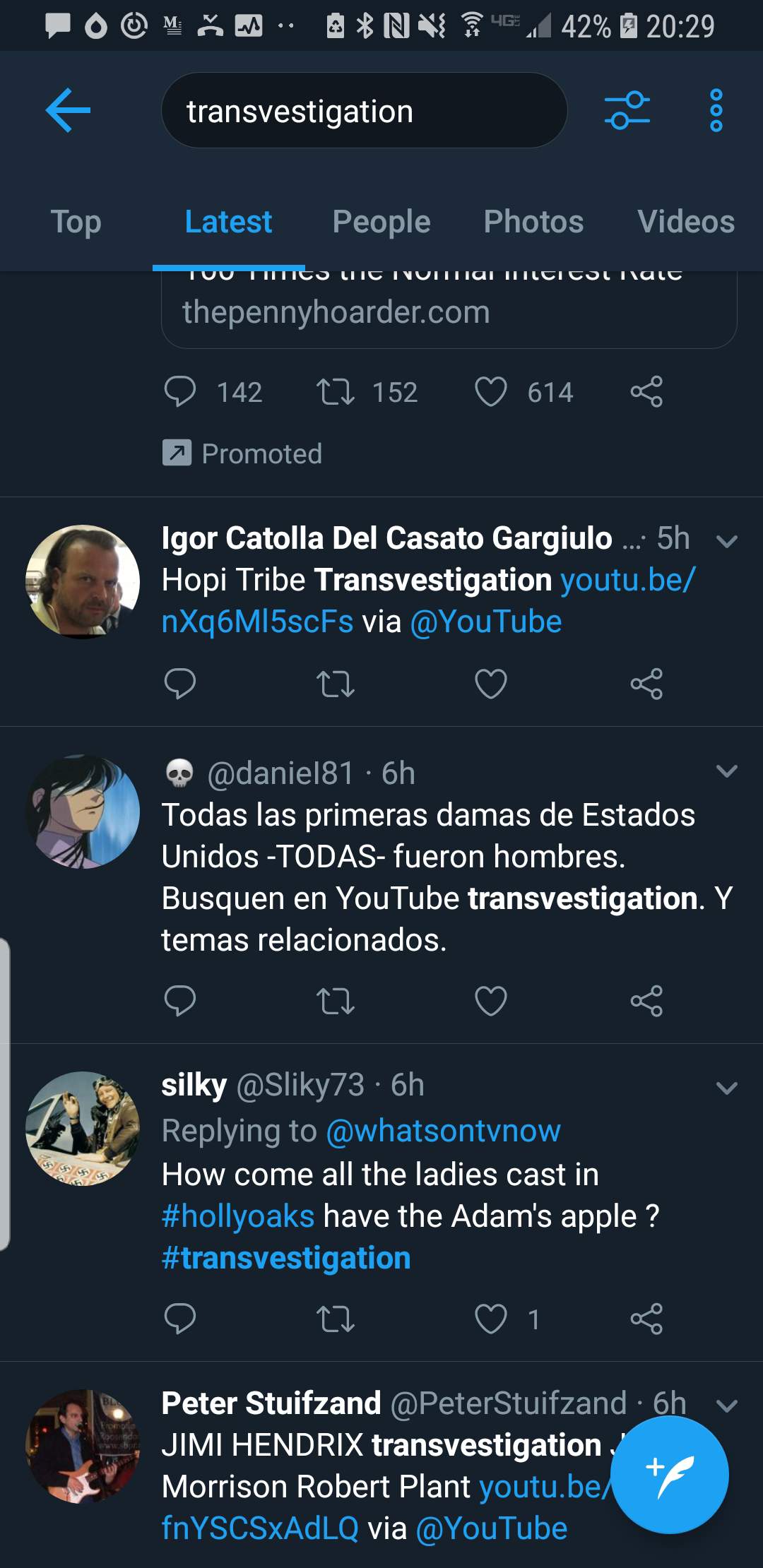Image resolution: width=763 pixels, height=1568 pixels.
Task: Open the @whatsontvnow profile link
Action: (x=443, y=1131)
